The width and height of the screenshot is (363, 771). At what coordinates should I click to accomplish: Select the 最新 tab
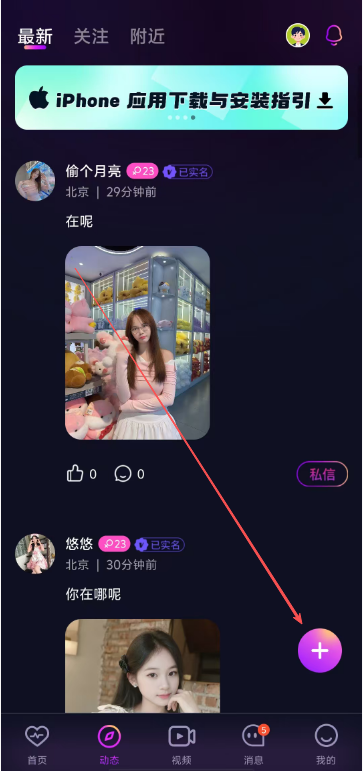pyautogui.click(x=35, y=36)
